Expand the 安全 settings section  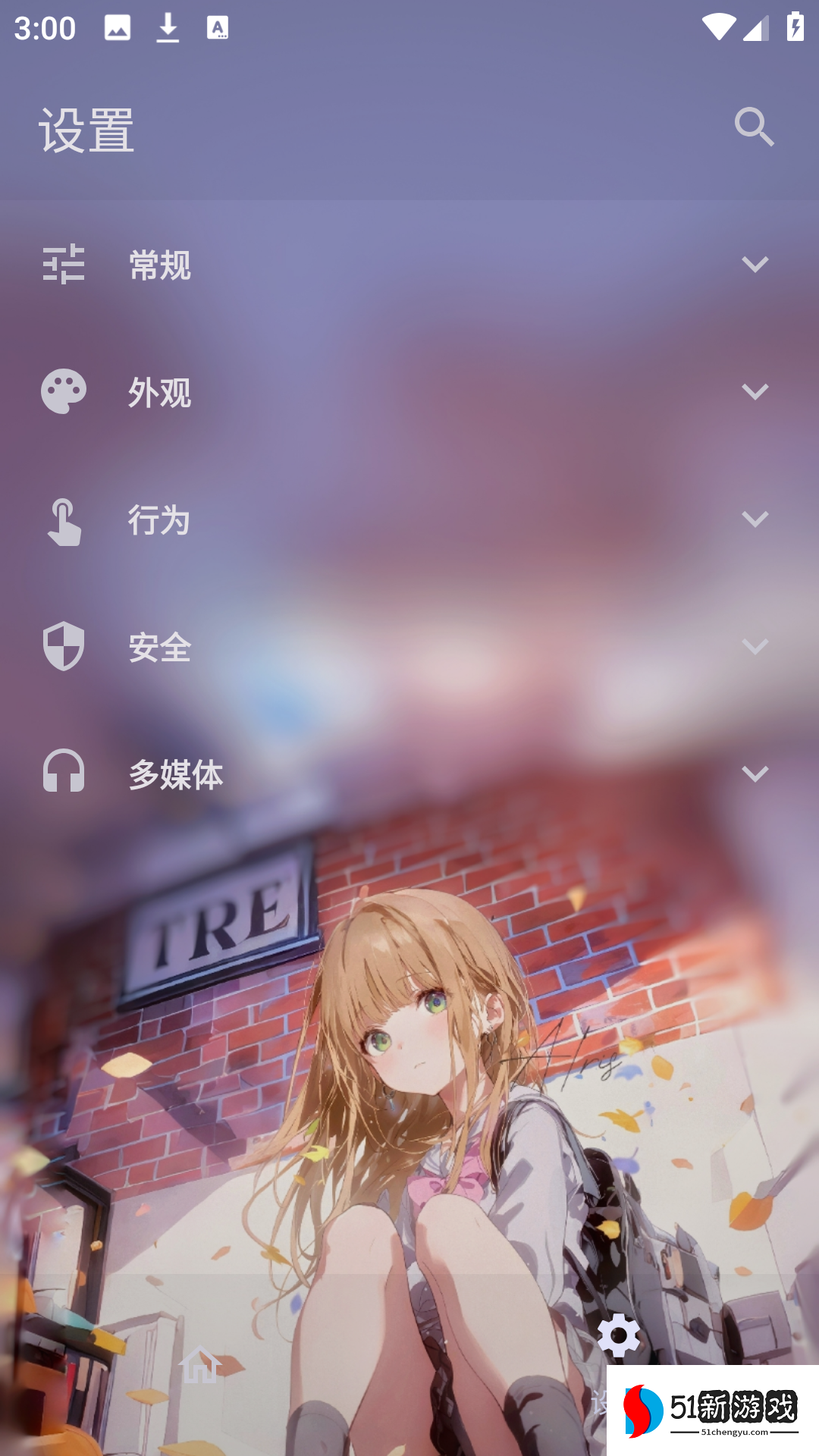pos(755,647)
